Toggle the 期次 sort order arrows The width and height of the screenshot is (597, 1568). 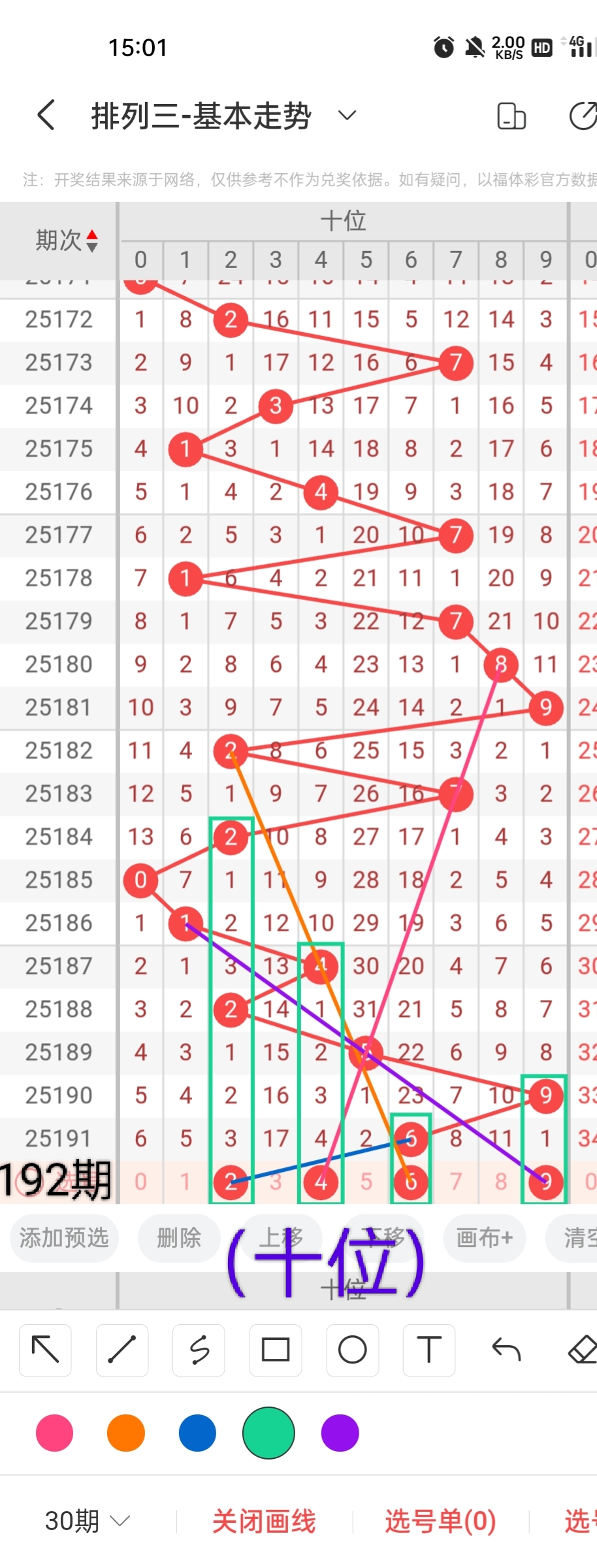92,241
